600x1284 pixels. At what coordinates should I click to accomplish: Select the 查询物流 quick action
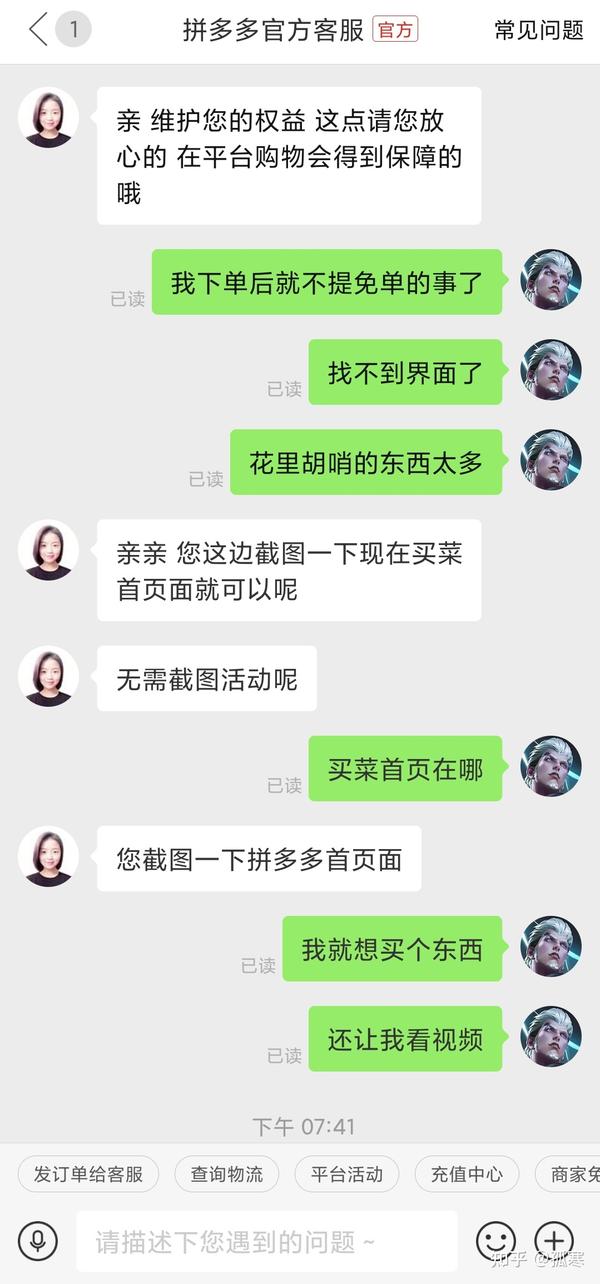[x=226, y=1174]
